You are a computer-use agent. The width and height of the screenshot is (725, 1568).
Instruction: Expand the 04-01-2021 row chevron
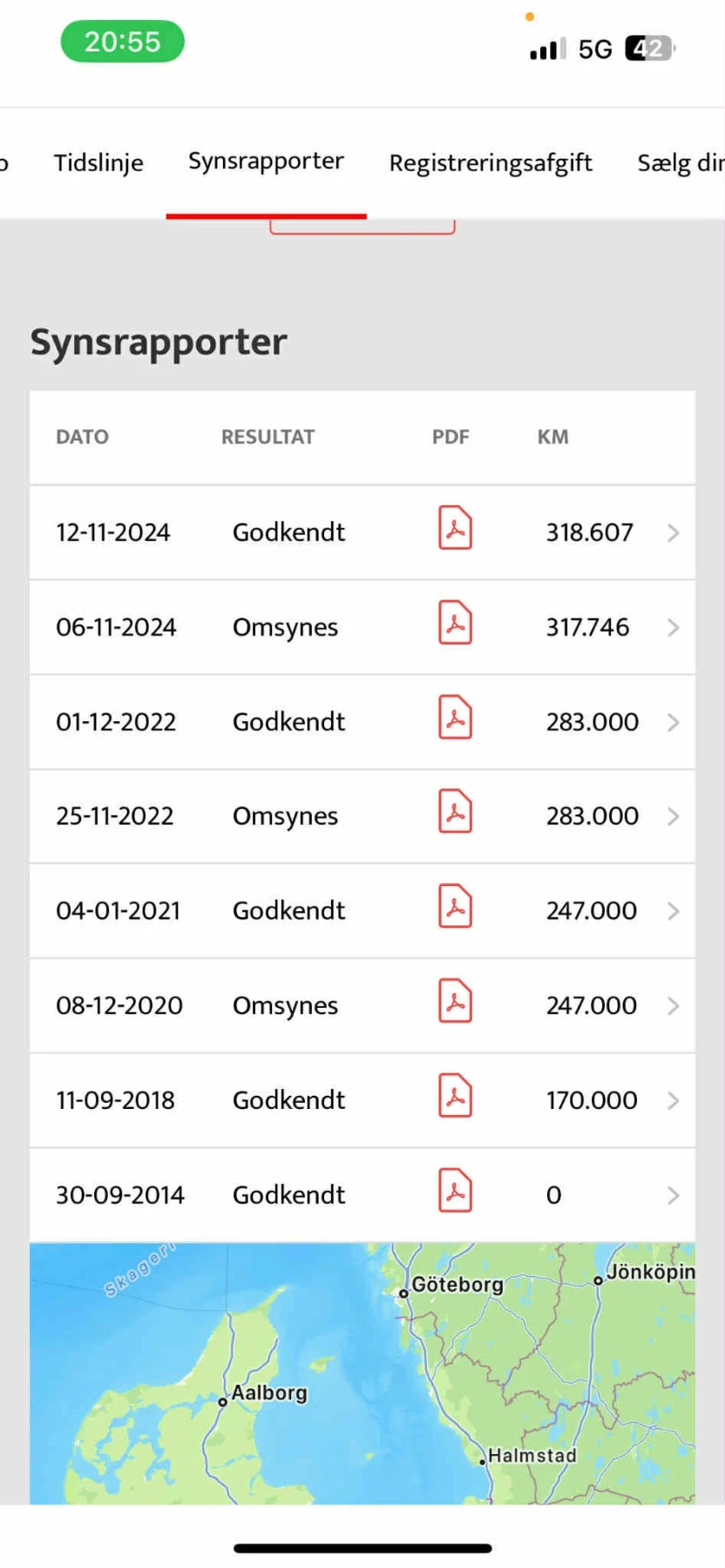click(x=673, y=911)
